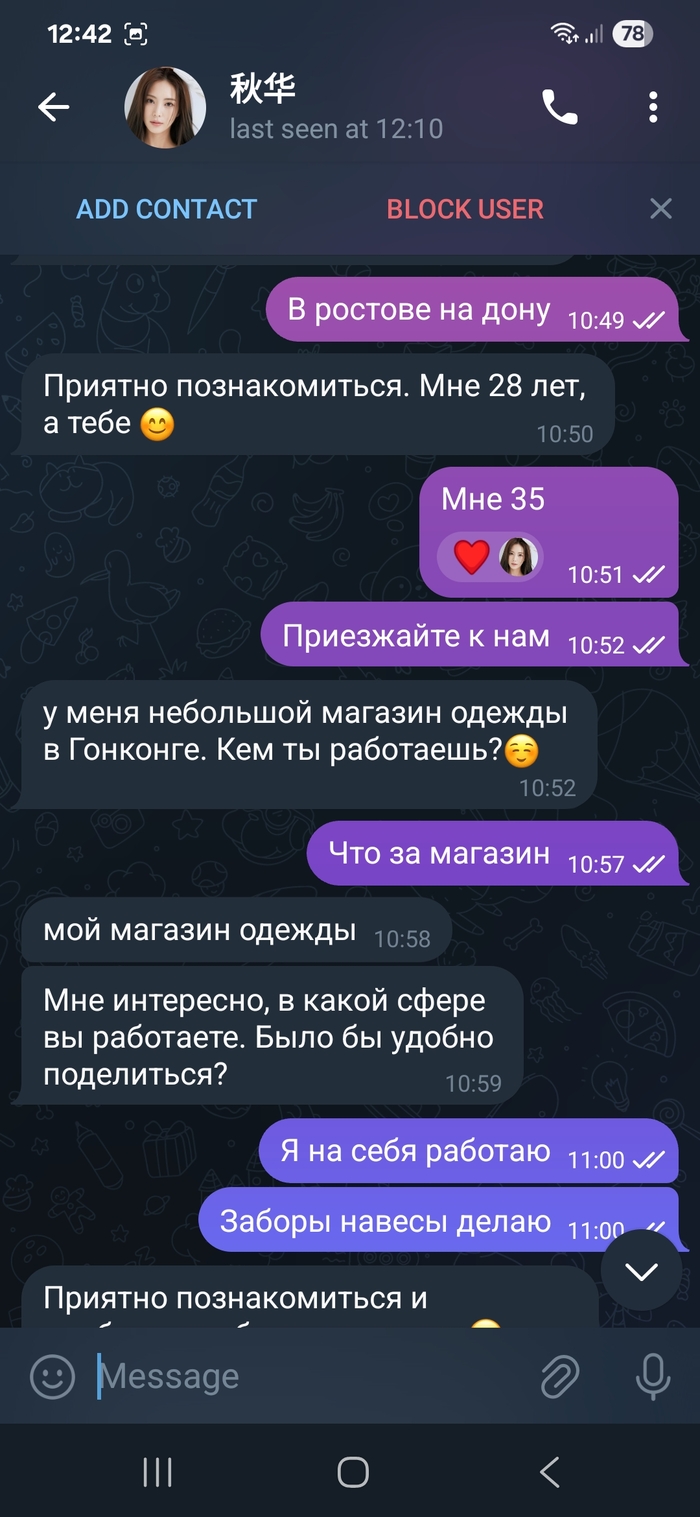This screenshot has height=1517, width=700.
Task: Go back to the chat list
Action: pyautogui.click(x=54, y=107)
